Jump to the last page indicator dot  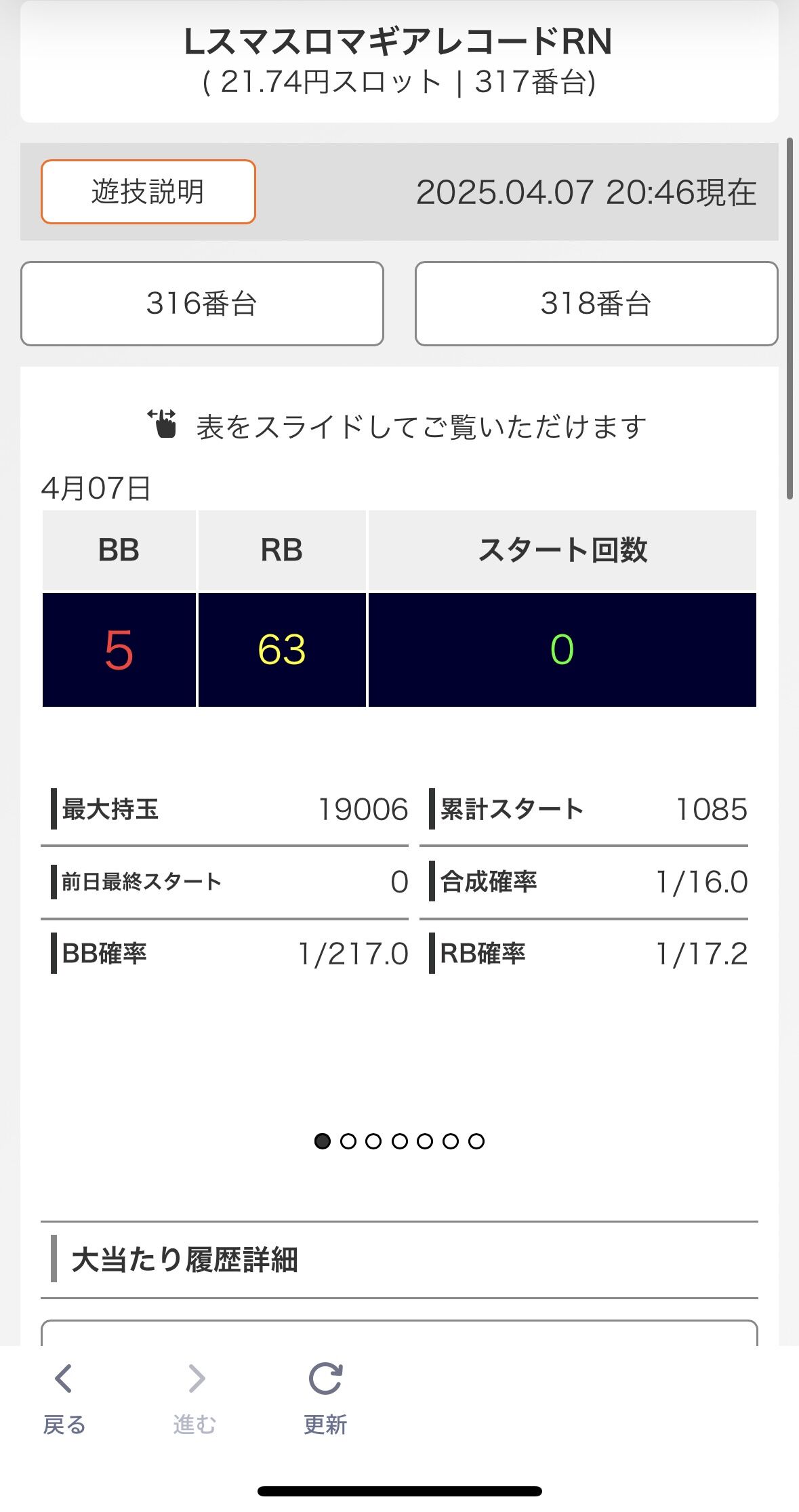[476, 1141]
